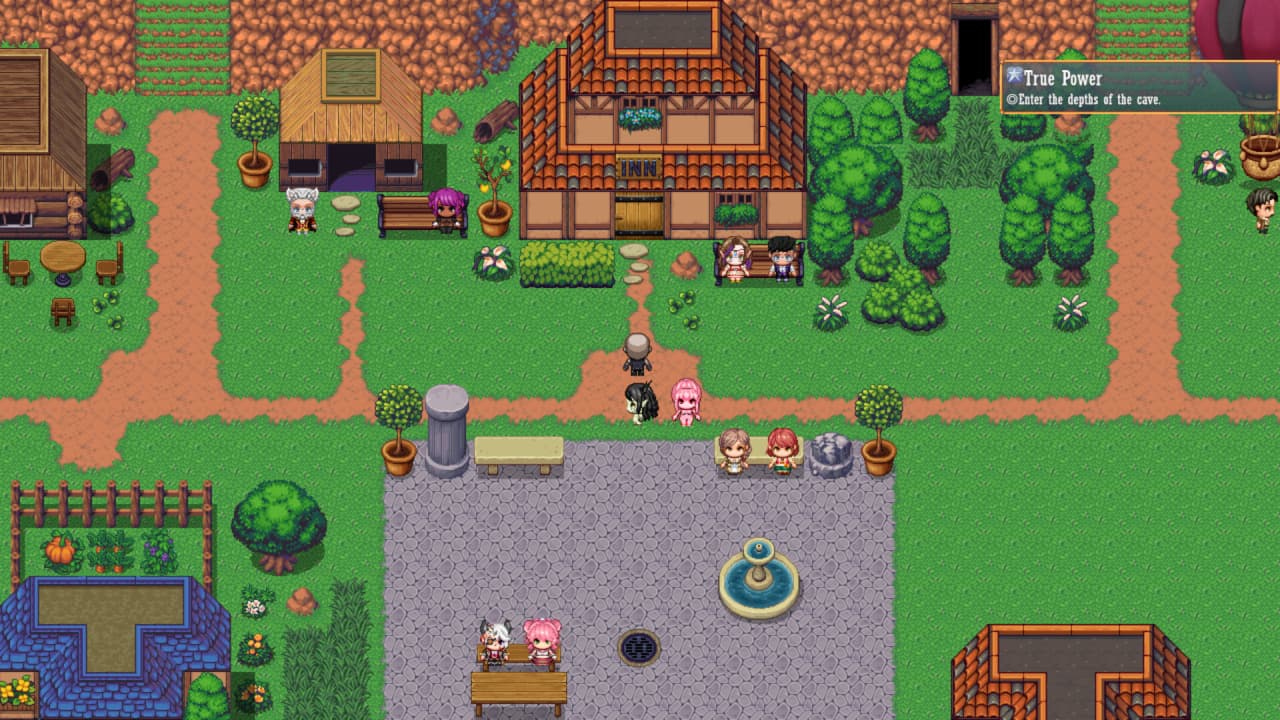1280x720 pixels.
Task: Enter the INN door
Action: click(x=638, y=215)
